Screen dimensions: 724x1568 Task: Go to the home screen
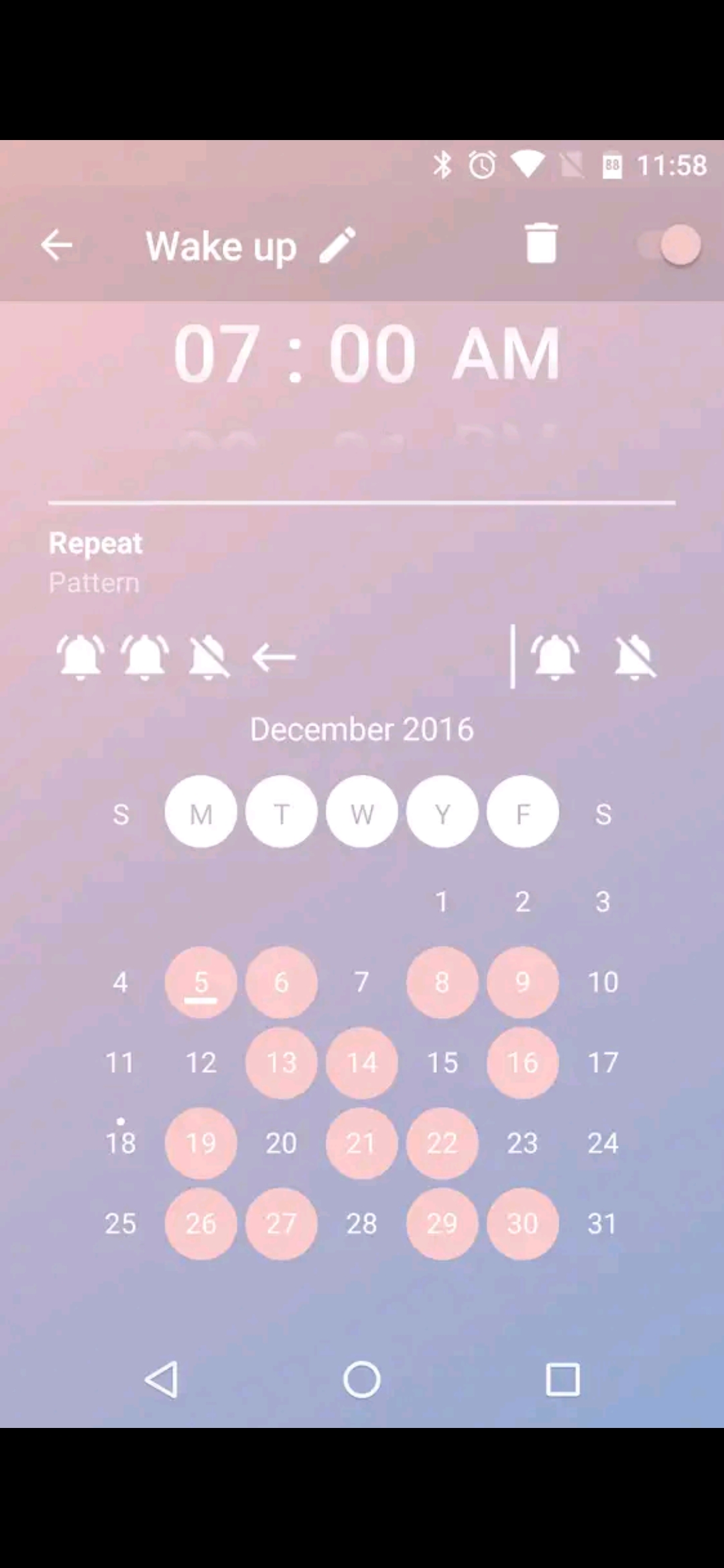pos(362,1380)
